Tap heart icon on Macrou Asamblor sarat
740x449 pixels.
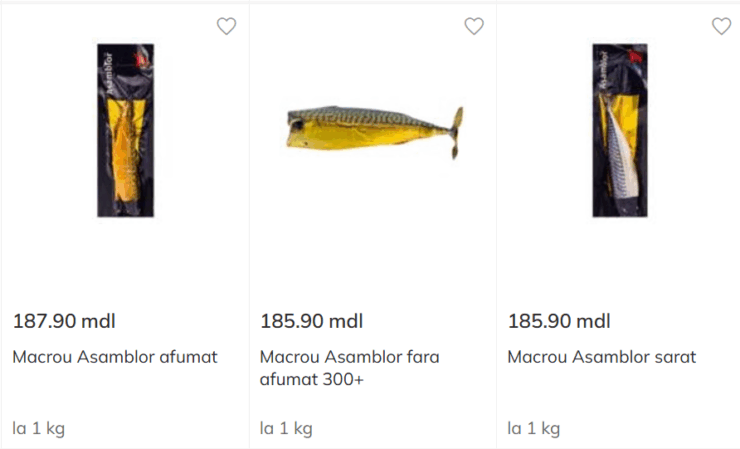[x=721, y=27]
